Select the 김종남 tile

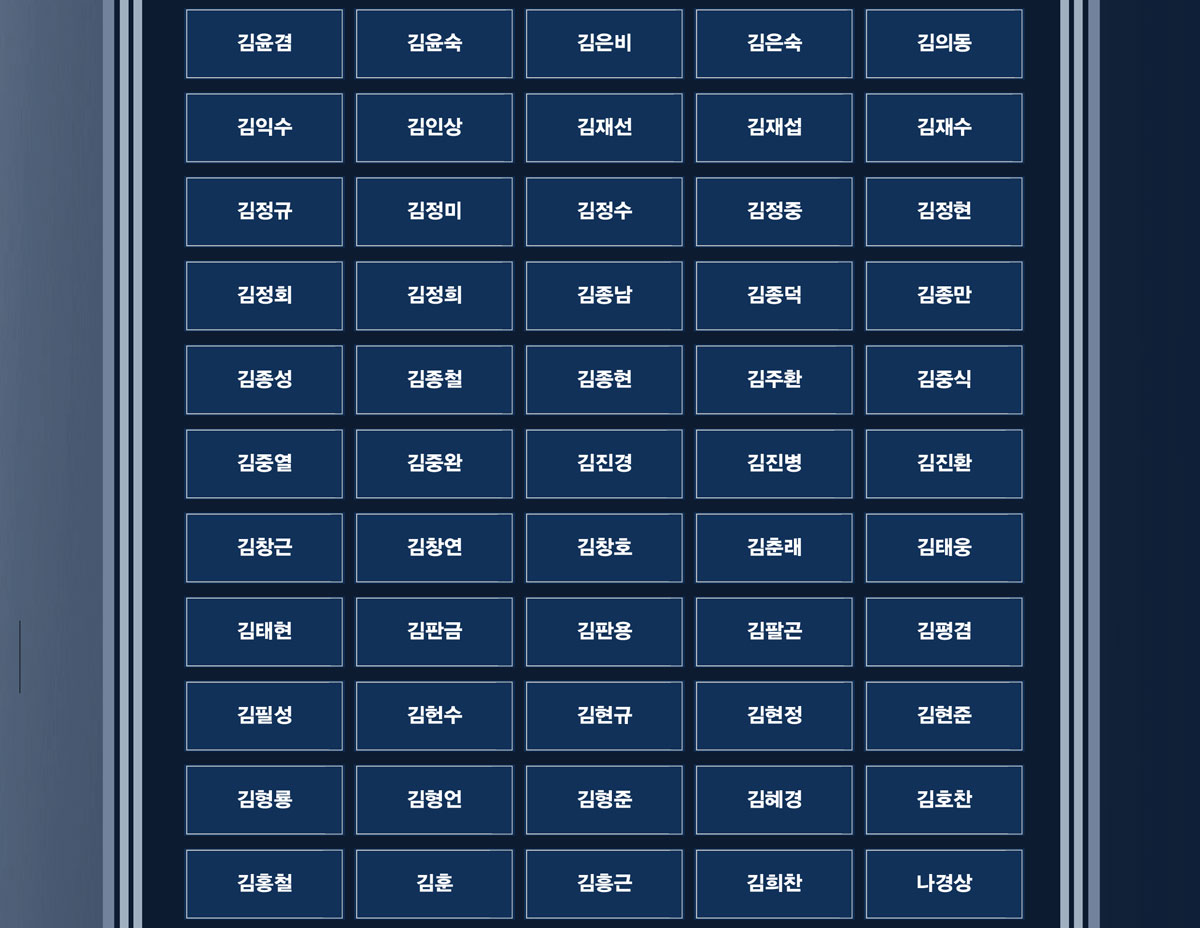(x=604, y=296)
